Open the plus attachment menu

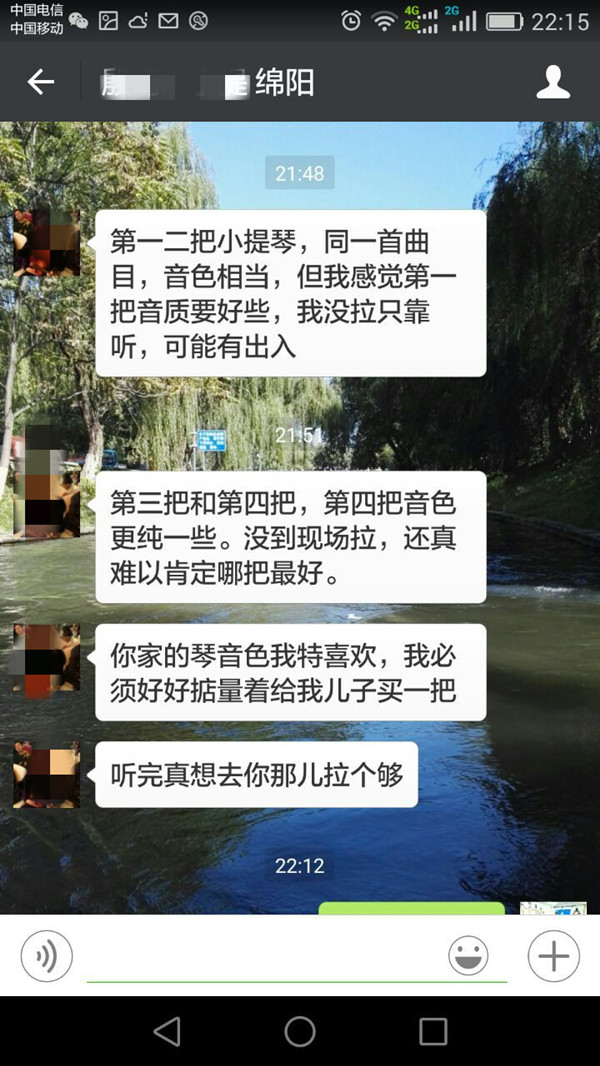[x=553, y=956]
